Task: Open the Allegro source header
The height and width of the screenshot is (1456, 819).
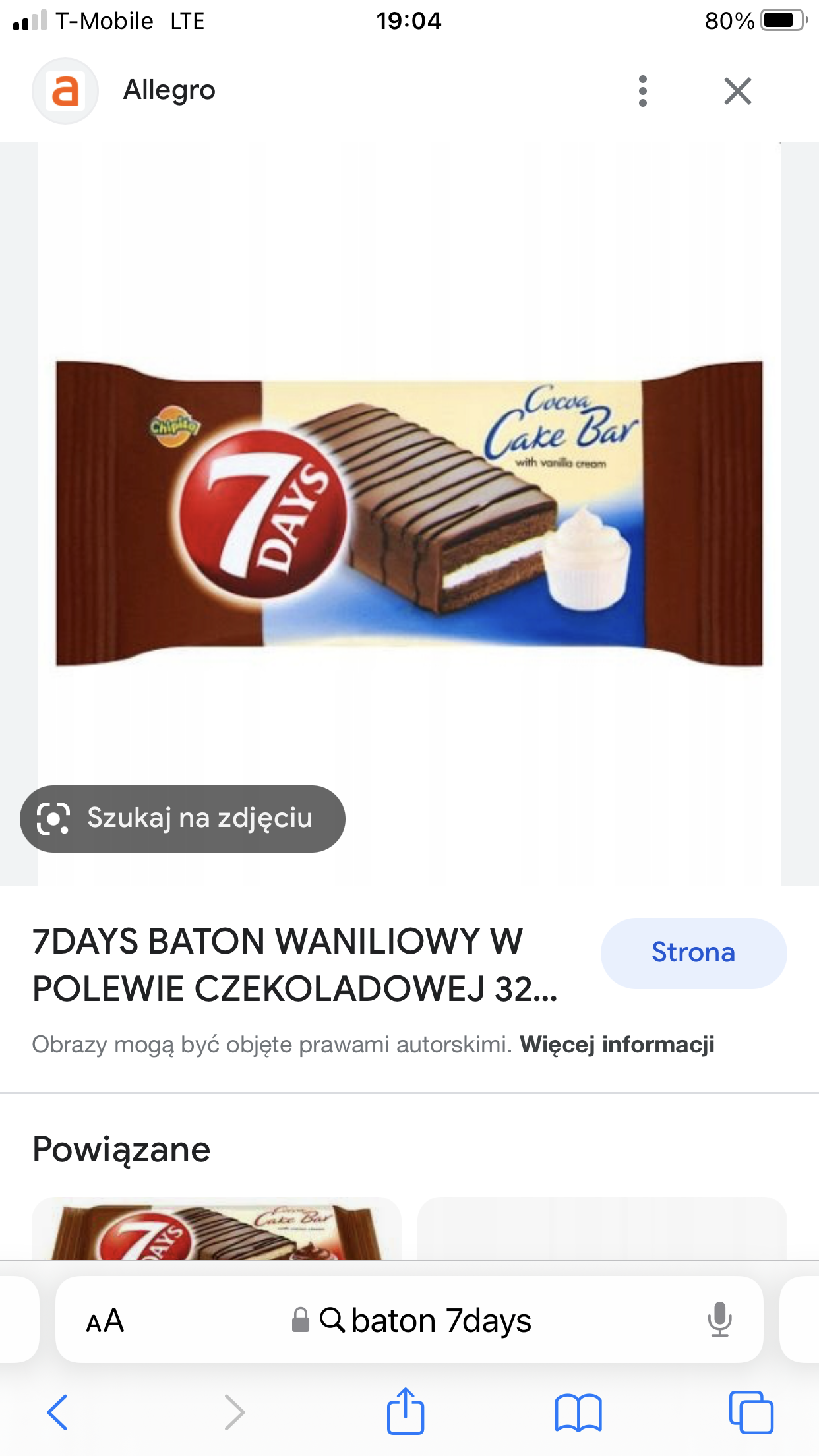Action: point(169,90)
